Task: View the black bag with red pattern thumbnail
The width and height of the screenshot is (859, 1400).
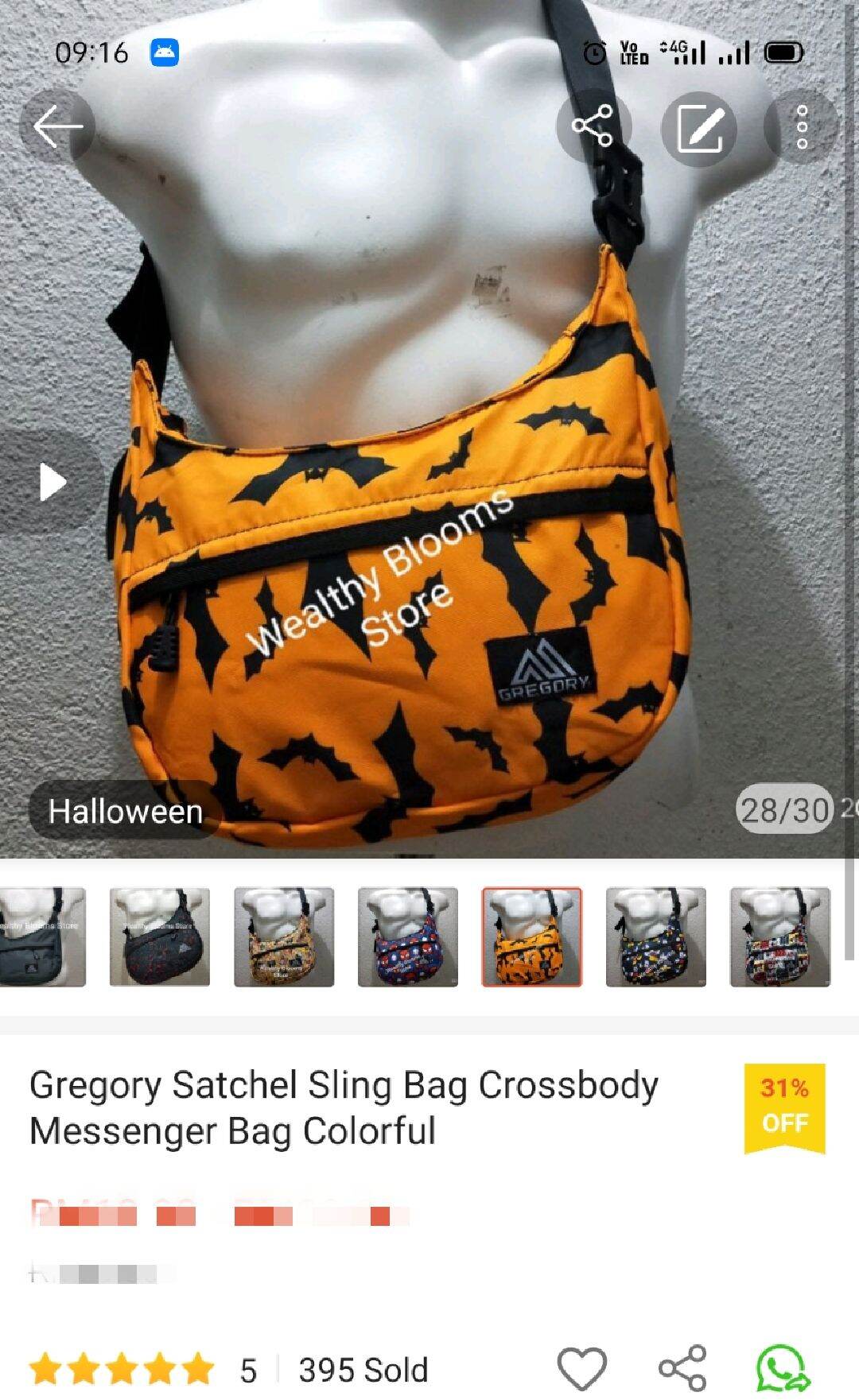Action: [159, 937]
